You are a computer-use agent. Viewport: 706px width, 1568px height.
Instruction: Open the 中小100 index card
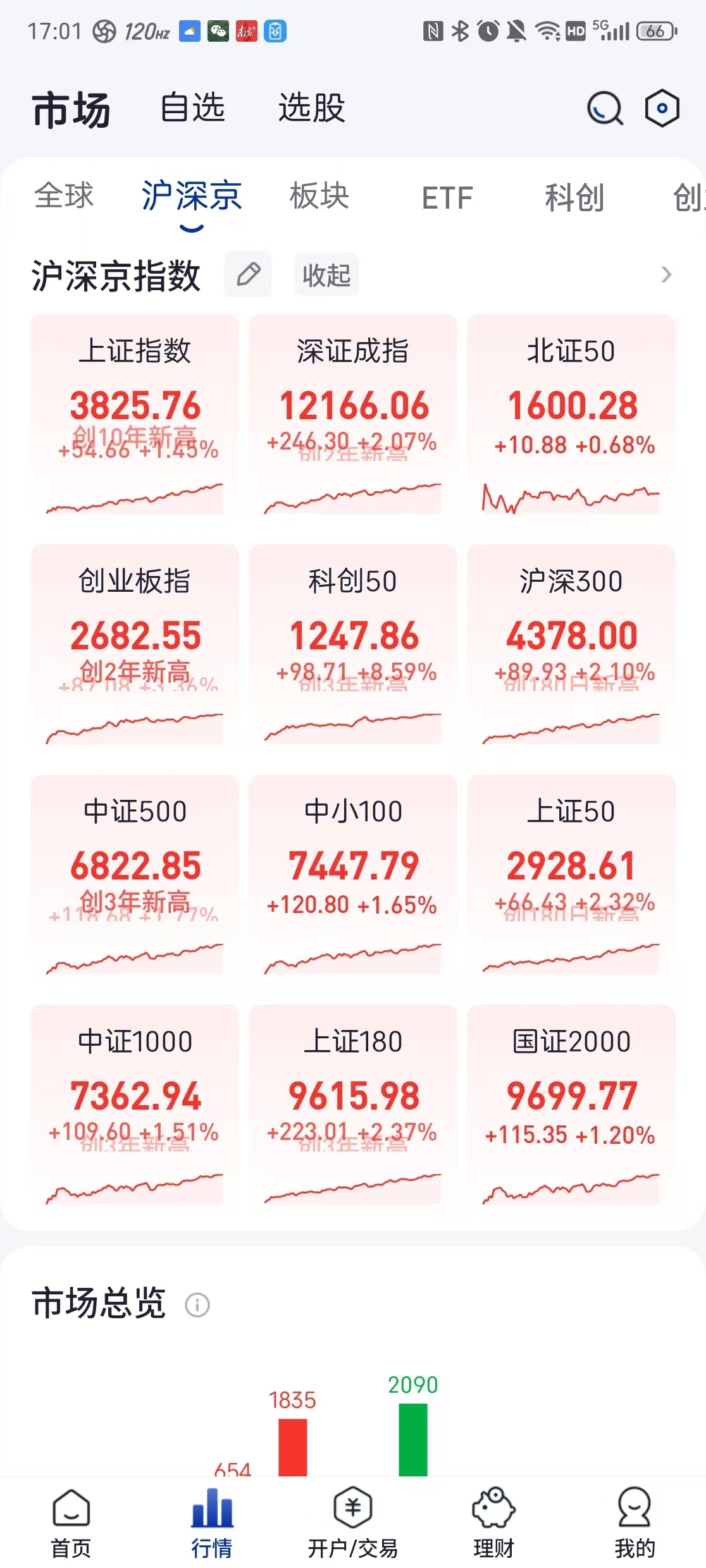click(353, 876)
